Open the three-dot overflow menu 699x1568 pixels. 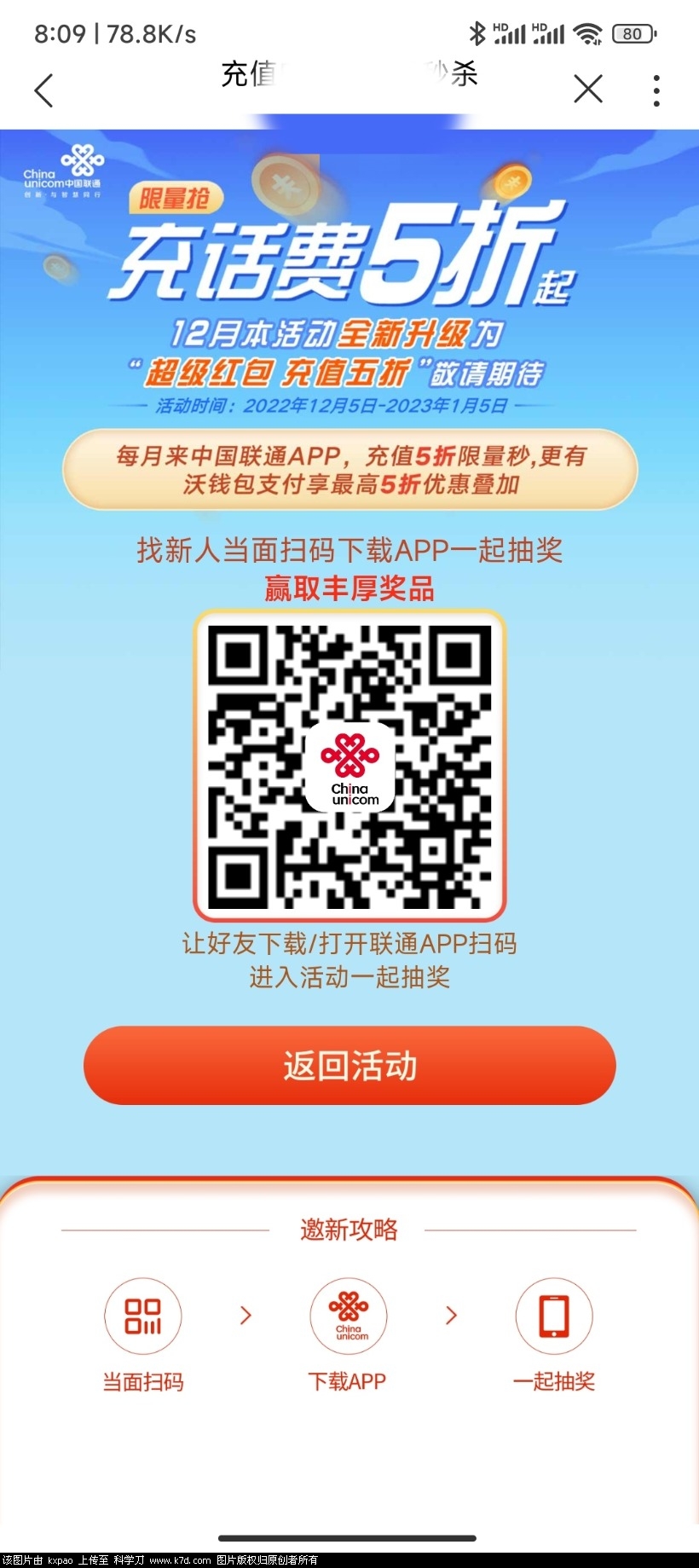pyautogui.click(x=656, y=90)
